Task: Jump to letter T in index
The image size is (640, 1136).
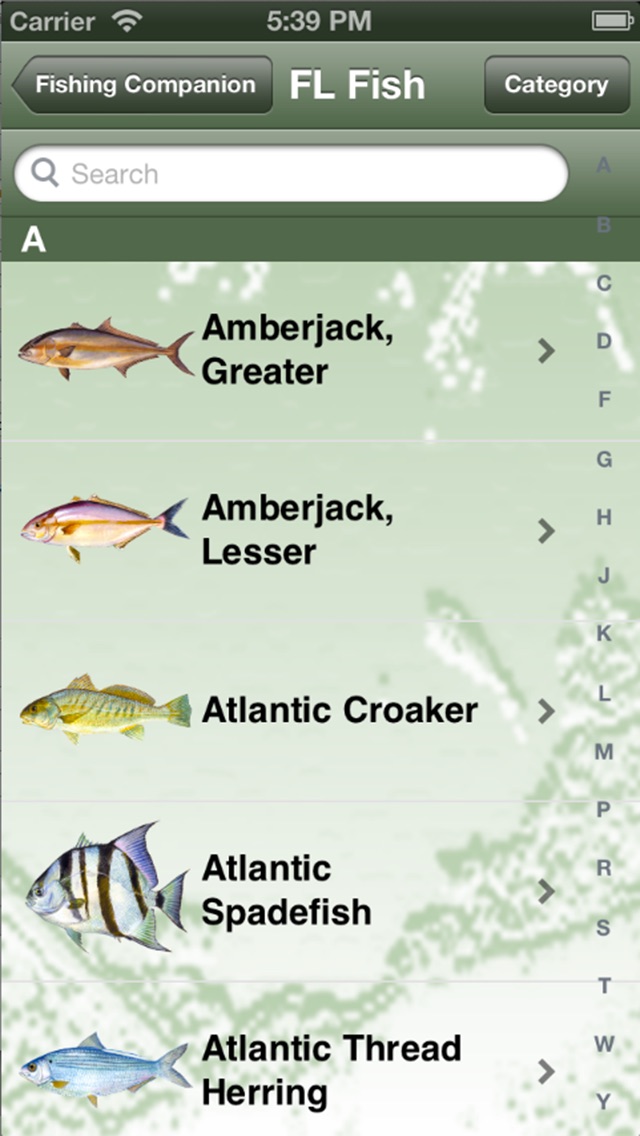Action: coord(604,986)
